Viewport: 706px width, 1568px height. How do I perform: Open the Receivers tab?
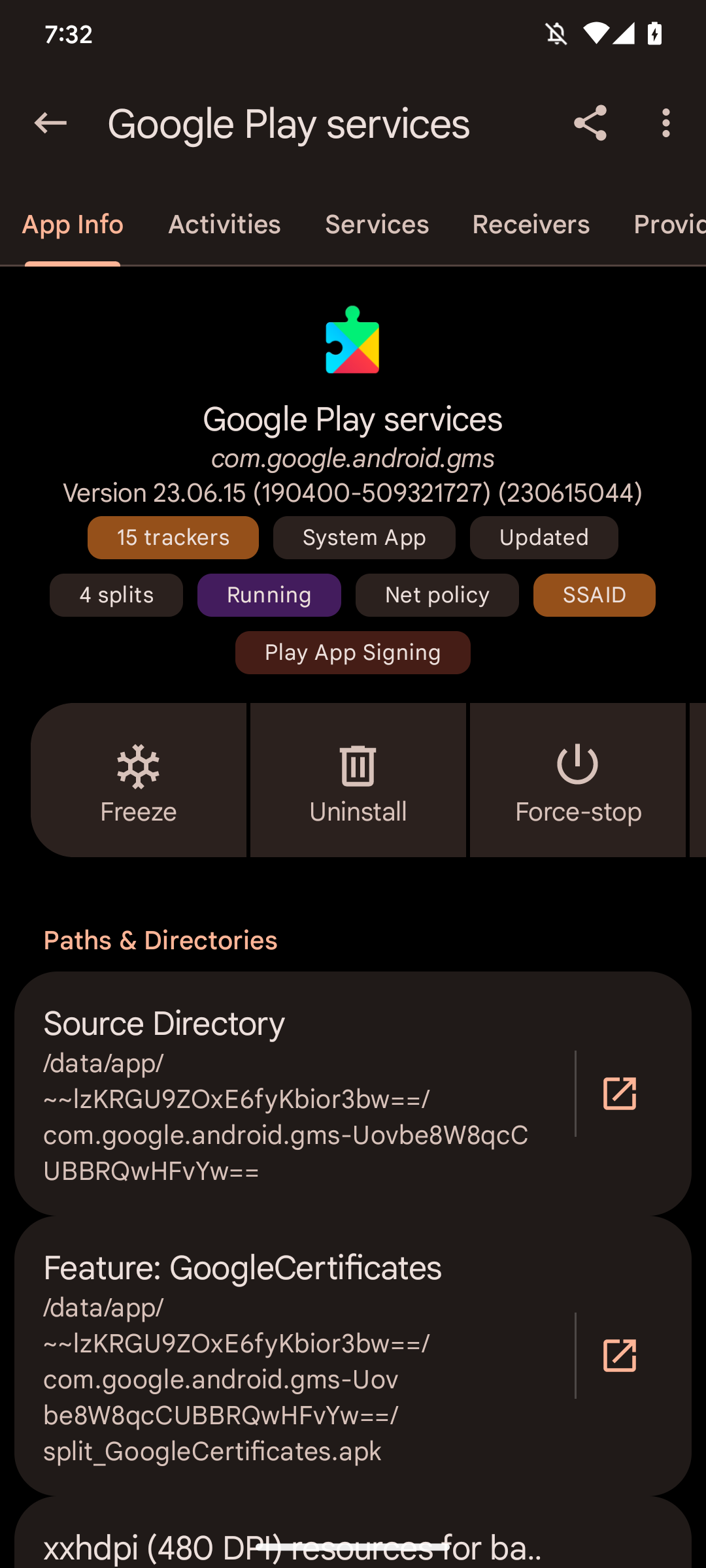pyautogui.click(x=530, y=224)
